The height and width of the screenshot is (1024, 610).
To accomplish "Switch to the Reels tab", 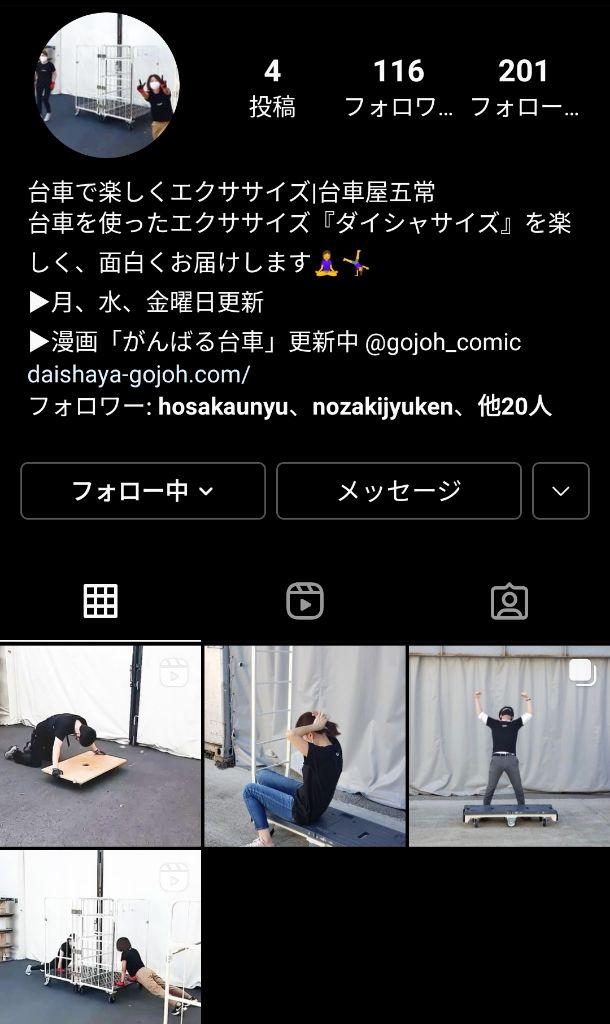I will pyautogui.click(x=304, y=601).
